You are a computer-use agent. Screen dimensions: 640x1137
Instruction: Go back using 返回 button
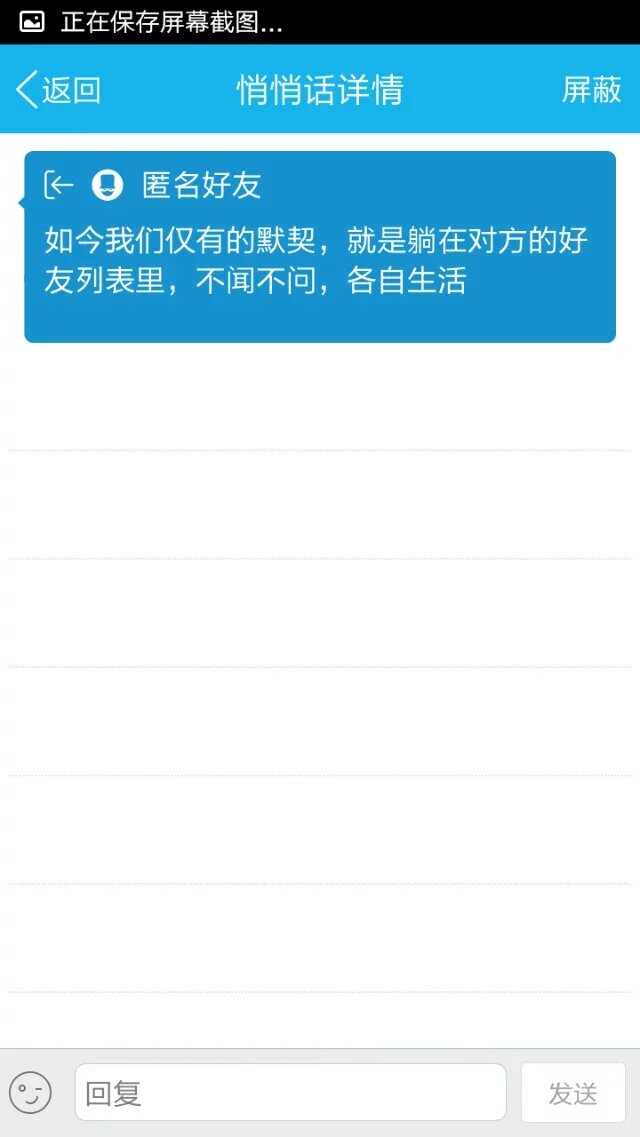(x=59, y=90)
